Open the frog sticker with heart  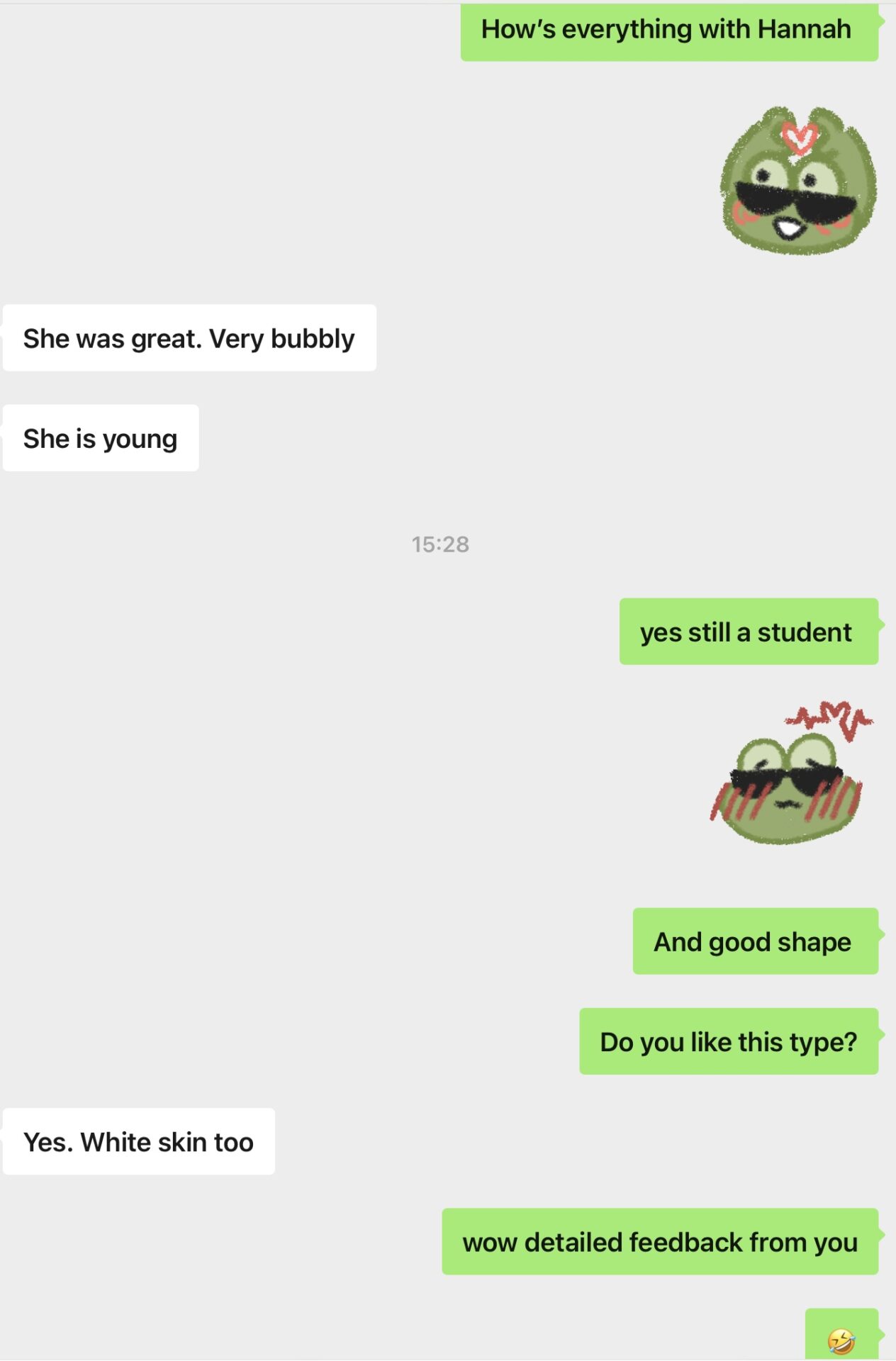pos(798,182)
